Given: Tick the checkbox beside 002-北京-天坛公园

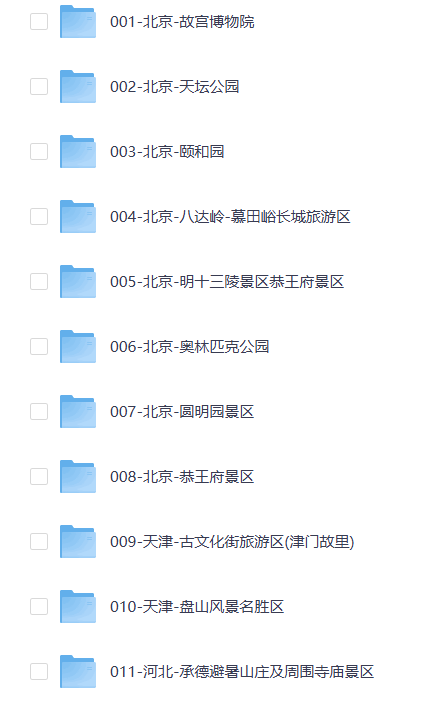Looking at the screenshot, I should pos(39,87).
